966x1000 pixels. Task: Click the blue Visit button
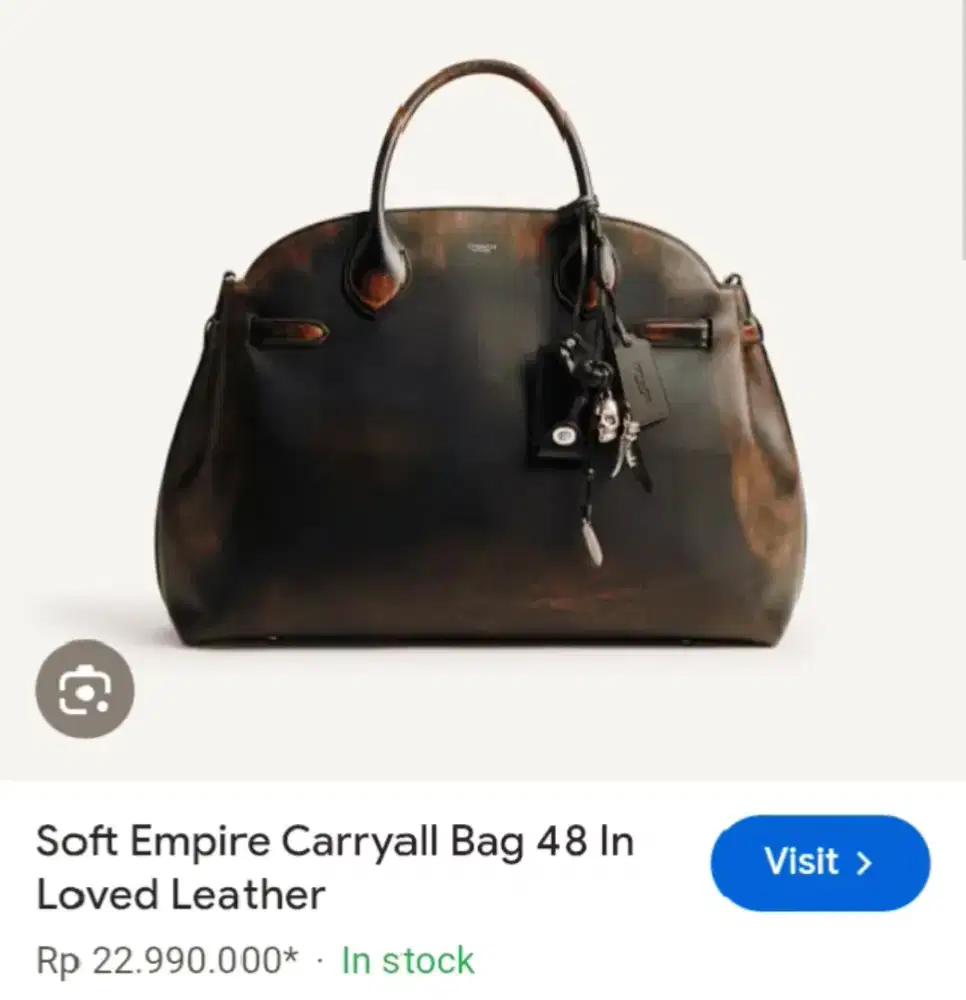coord(820,862)
